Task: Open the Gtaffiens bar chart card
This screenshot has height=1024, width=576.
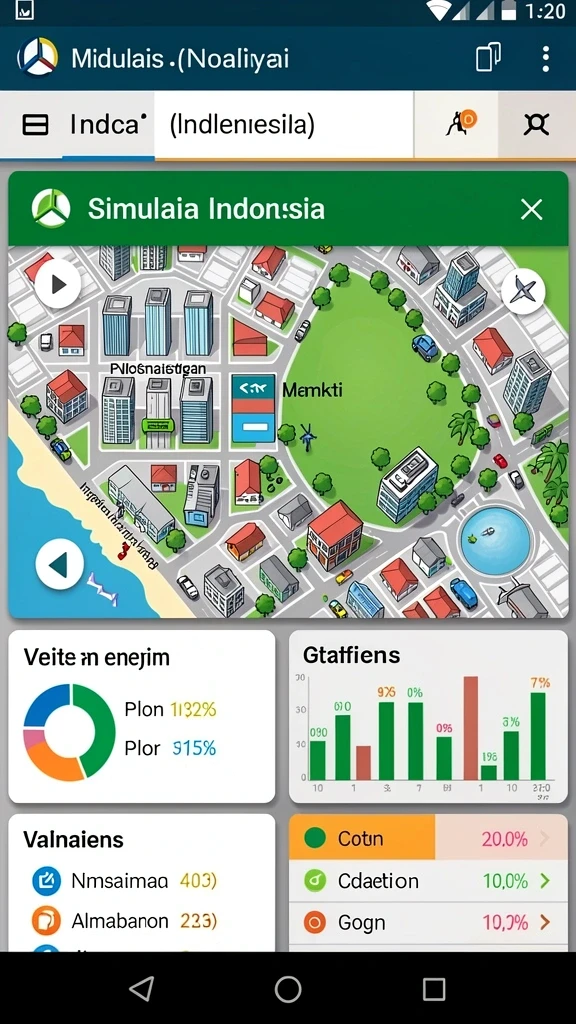Action: (x=428, y=716)
